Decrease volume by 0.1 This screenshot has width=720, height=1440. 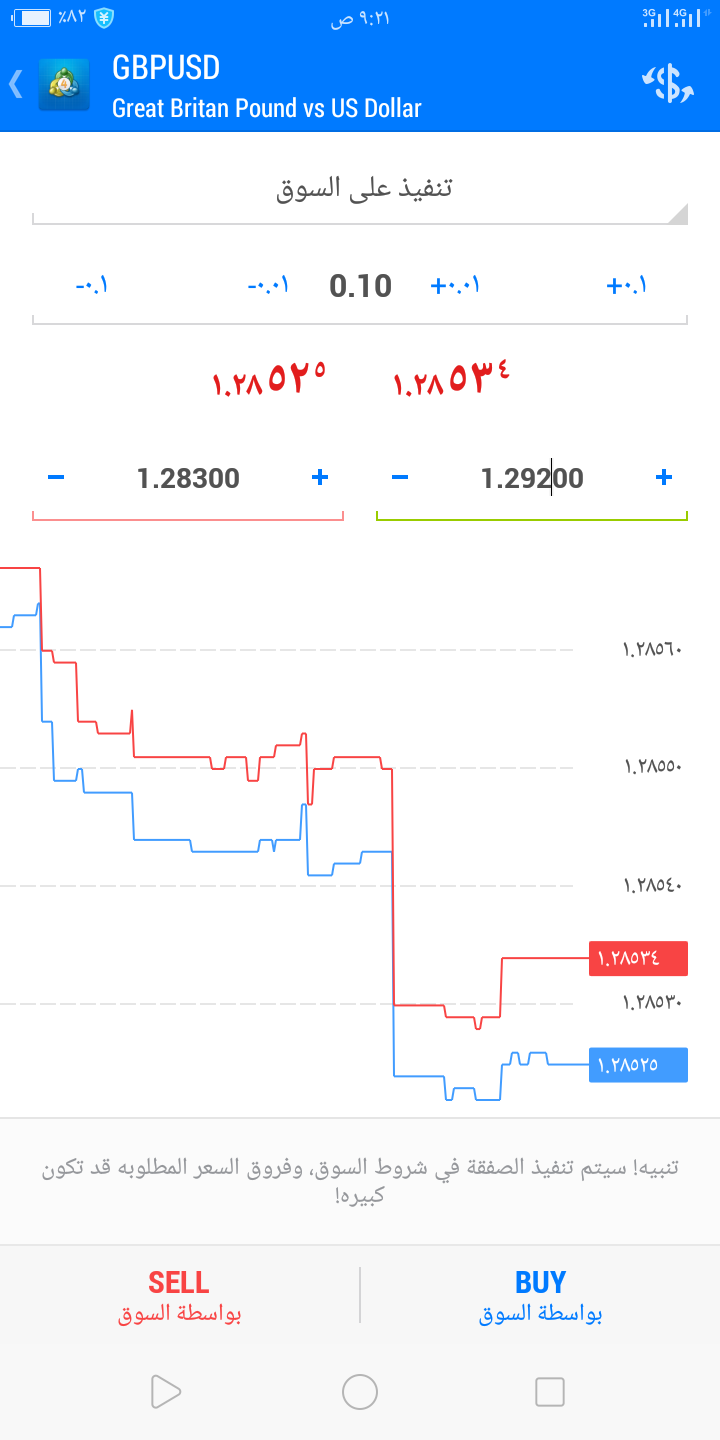[92, 286]
